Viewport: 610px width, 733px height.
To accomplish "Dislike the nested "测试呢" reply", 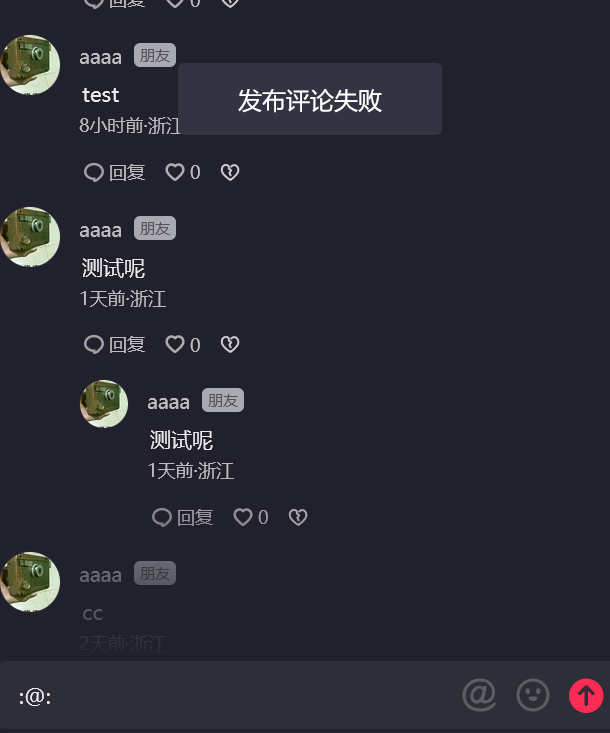I will pos(298,517).
